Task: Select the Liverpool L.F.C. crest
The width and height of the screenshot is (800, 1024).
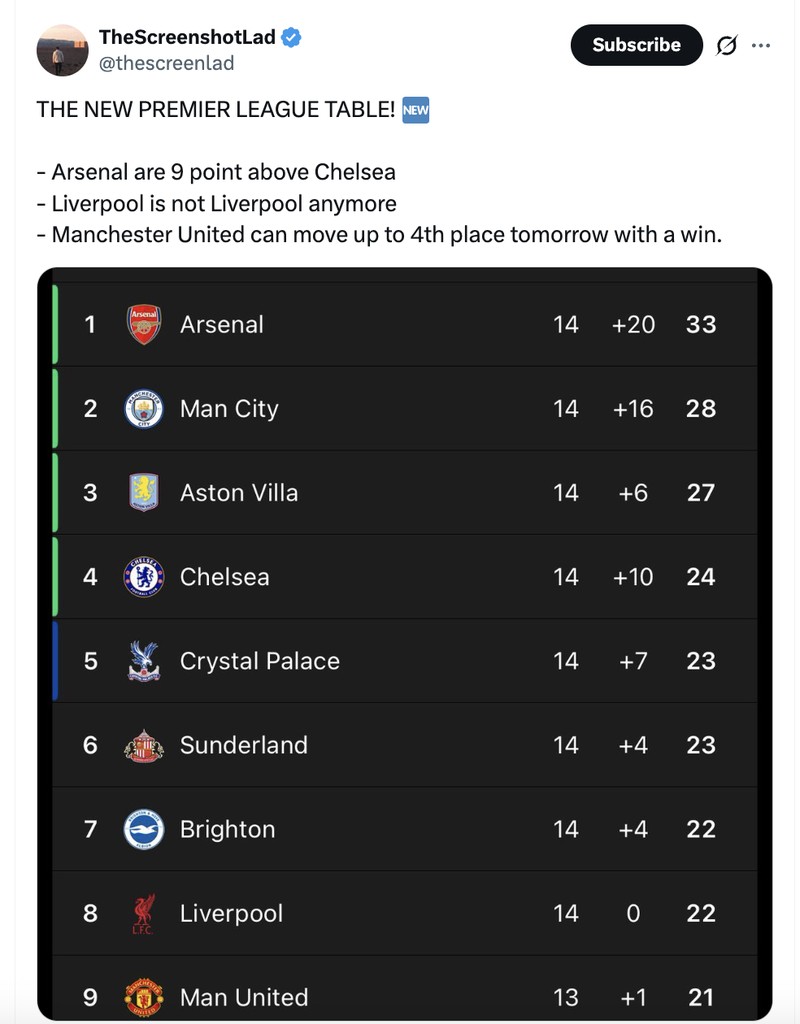Action: pyautogui.click(x=141, y=912)
